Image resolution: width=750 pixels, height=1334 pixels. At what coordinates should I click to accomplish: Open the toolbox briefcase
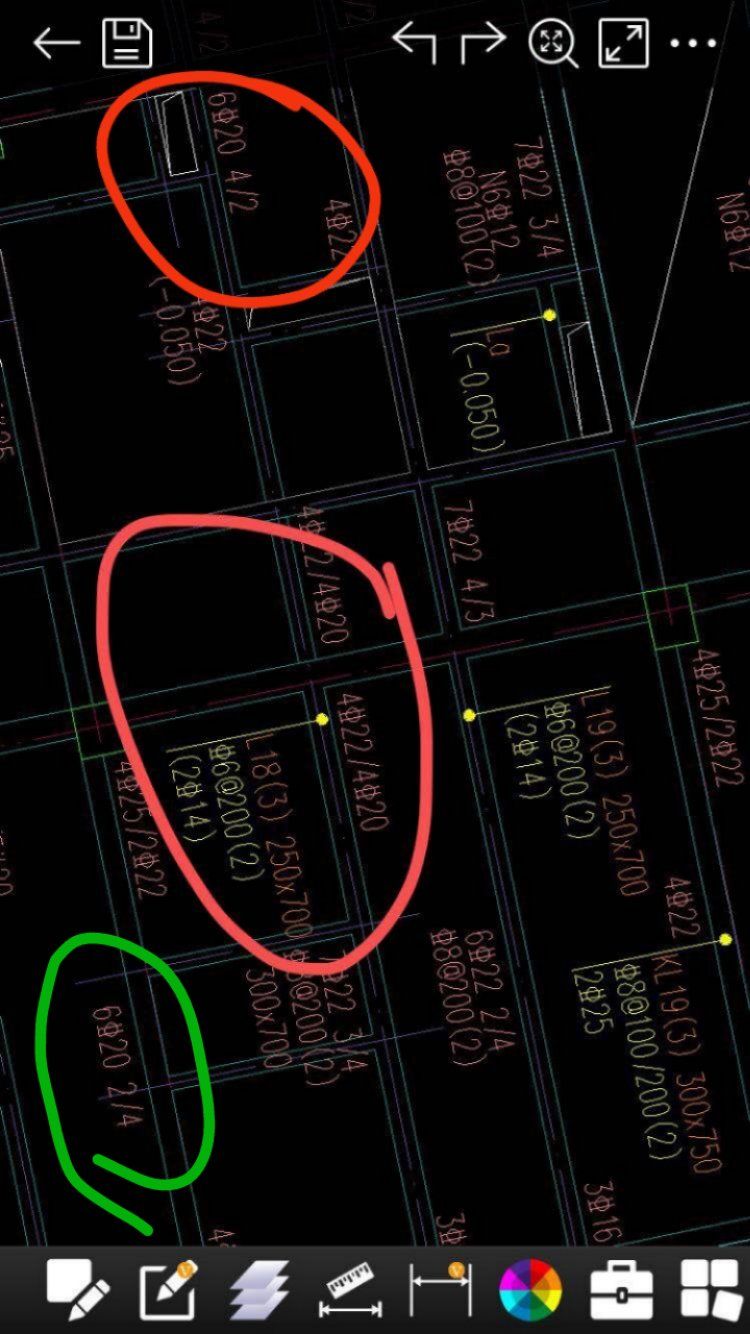pos(621,1290)
